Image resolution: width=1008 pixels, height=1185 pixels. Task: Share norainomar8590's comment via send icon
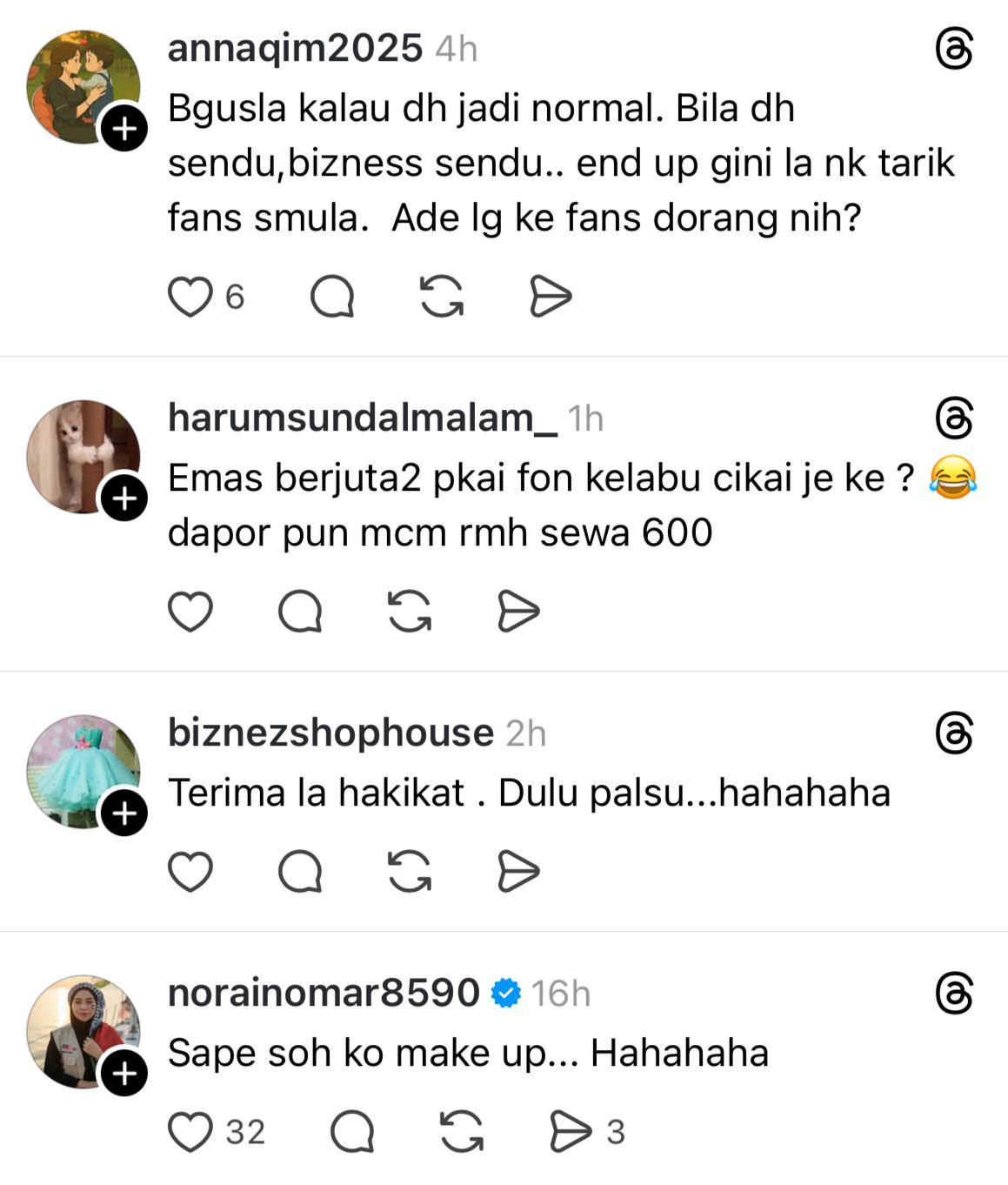pyautogui.click(x=571, y=1132)
